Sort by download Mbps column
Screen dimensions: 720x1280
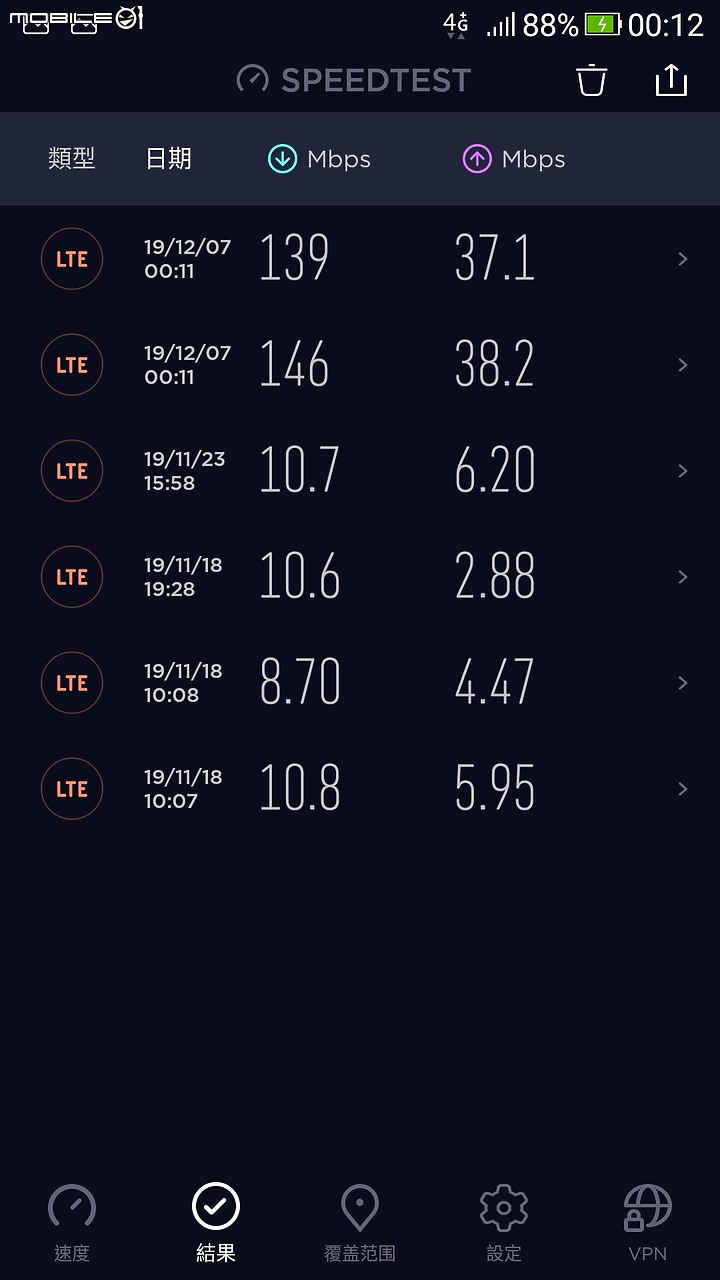(320, 159)
